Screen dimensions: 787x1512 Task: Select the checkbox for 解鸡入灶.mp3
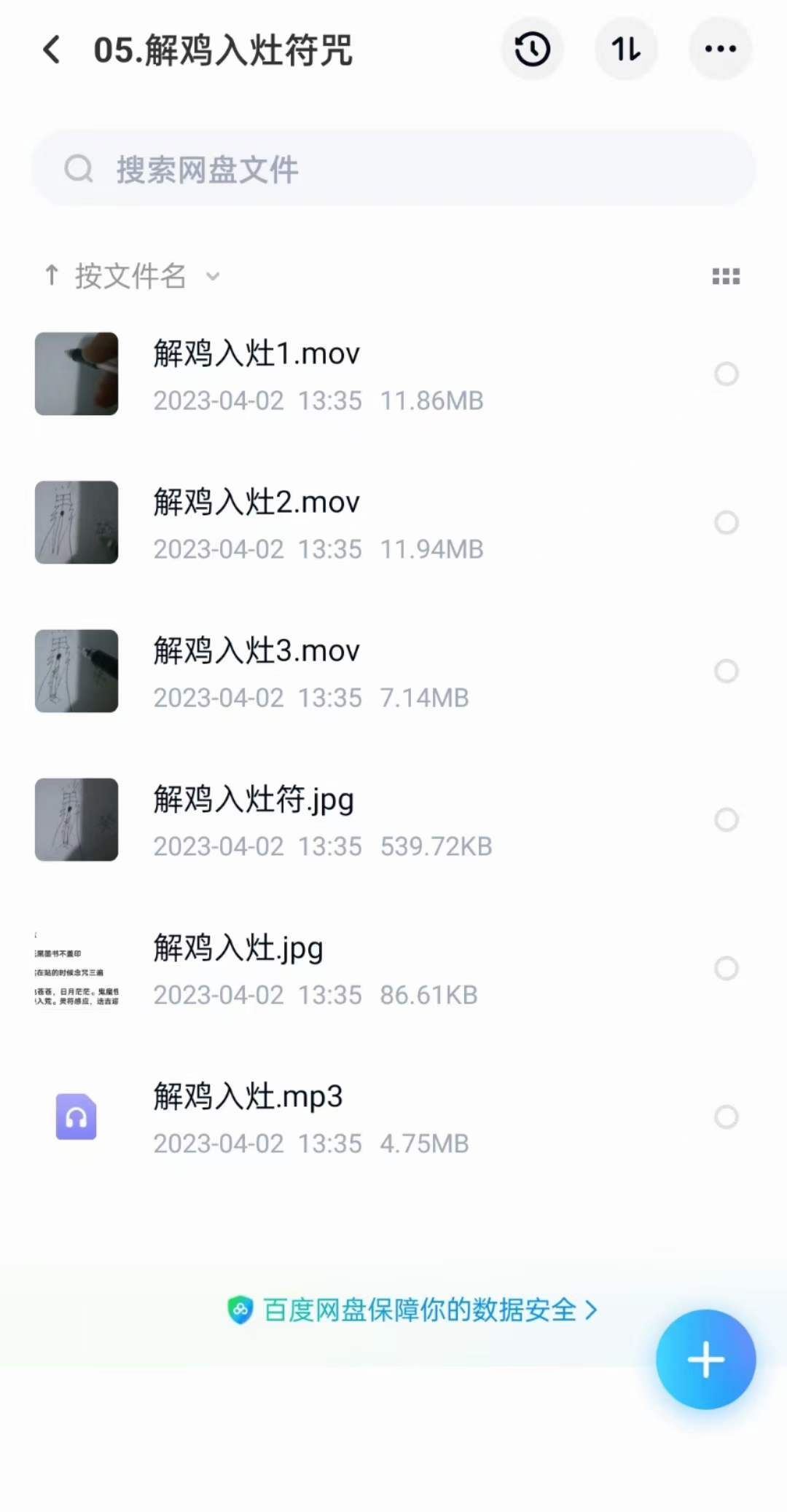[x=725, y=1116]
